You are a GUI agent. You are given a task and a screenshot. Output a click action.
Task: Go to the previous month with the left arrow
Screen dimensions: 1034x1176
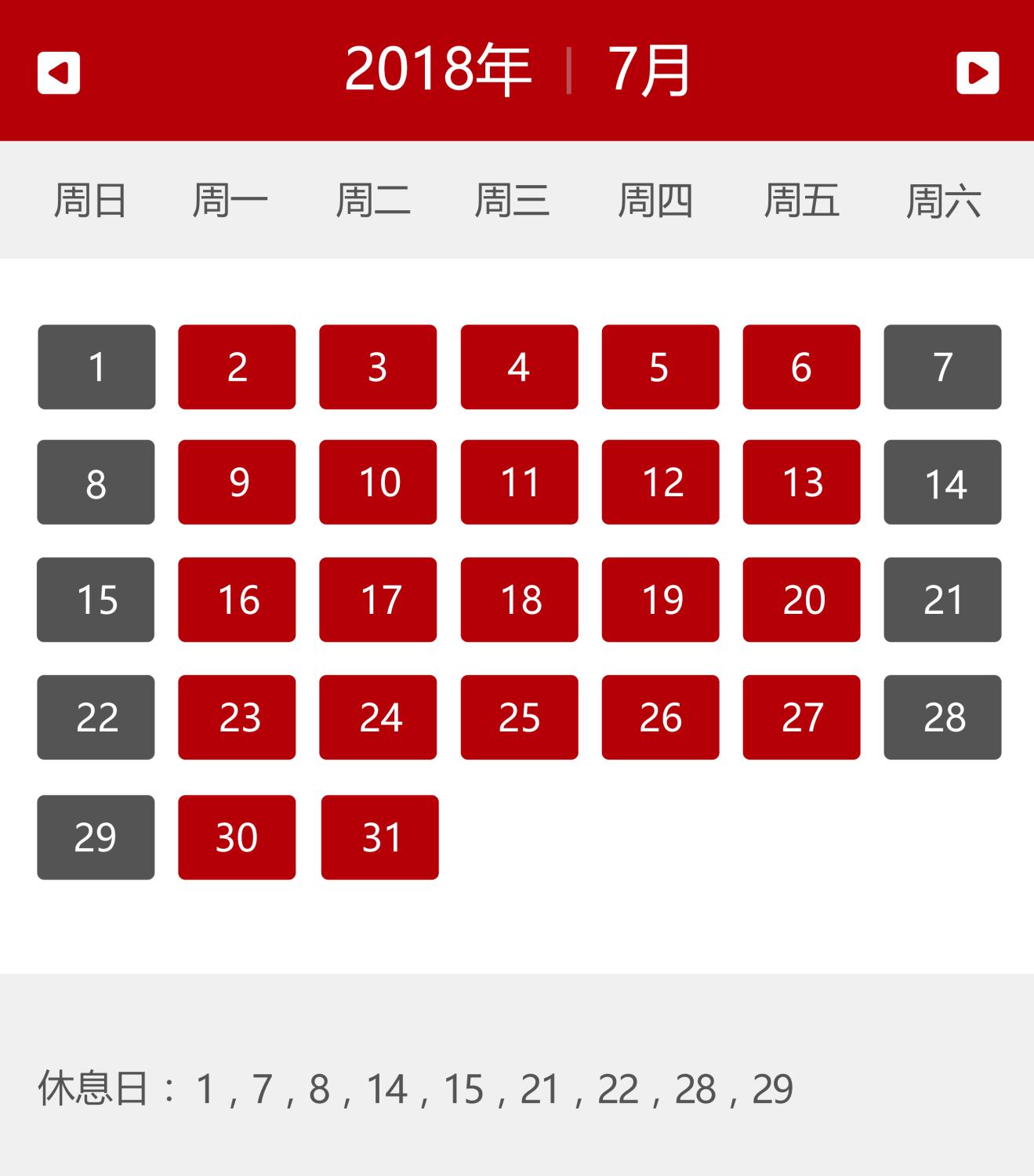(60, 72)
